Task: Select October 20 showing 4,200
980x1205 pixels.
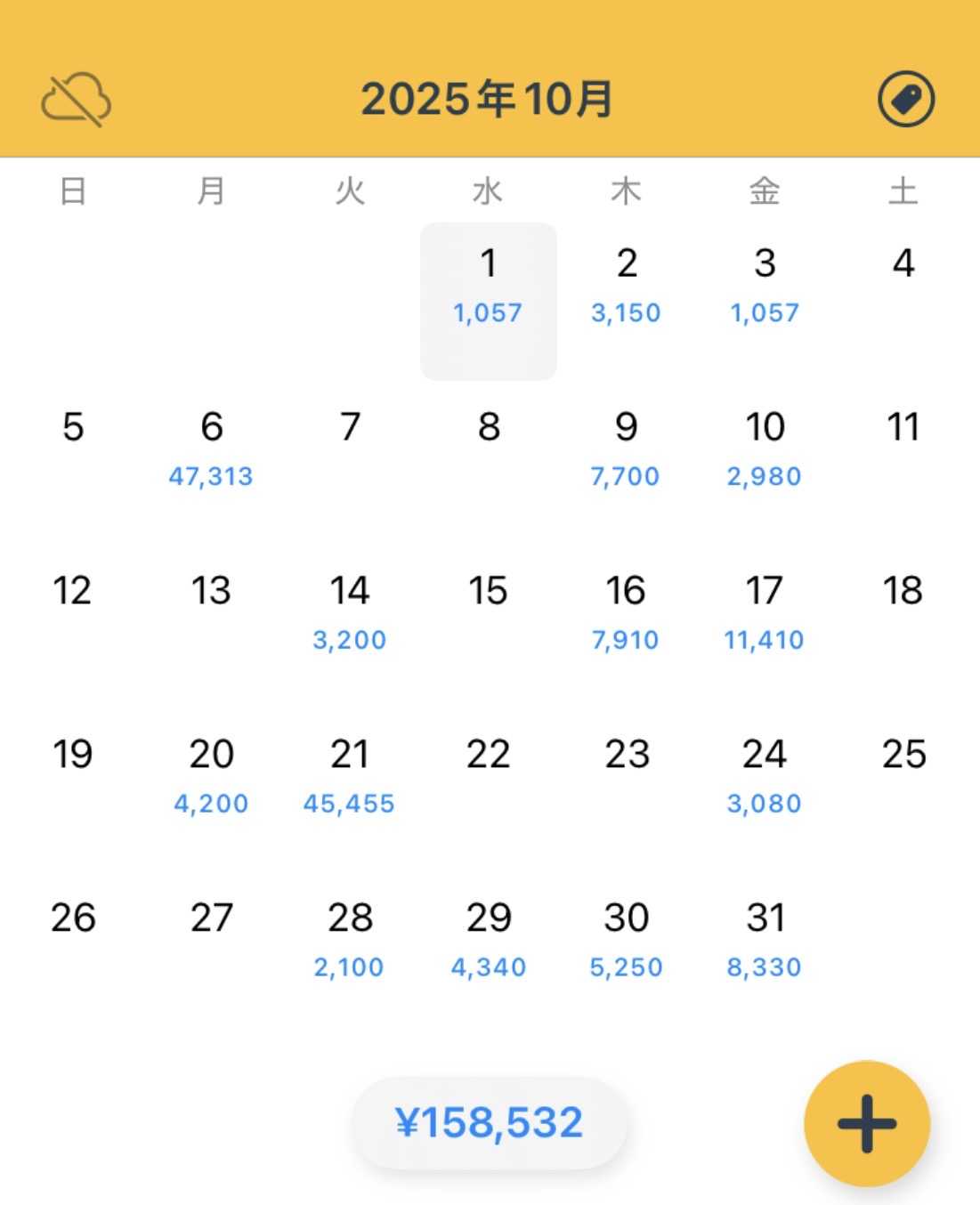Action: pyautogui.click(x=211, y=776)
